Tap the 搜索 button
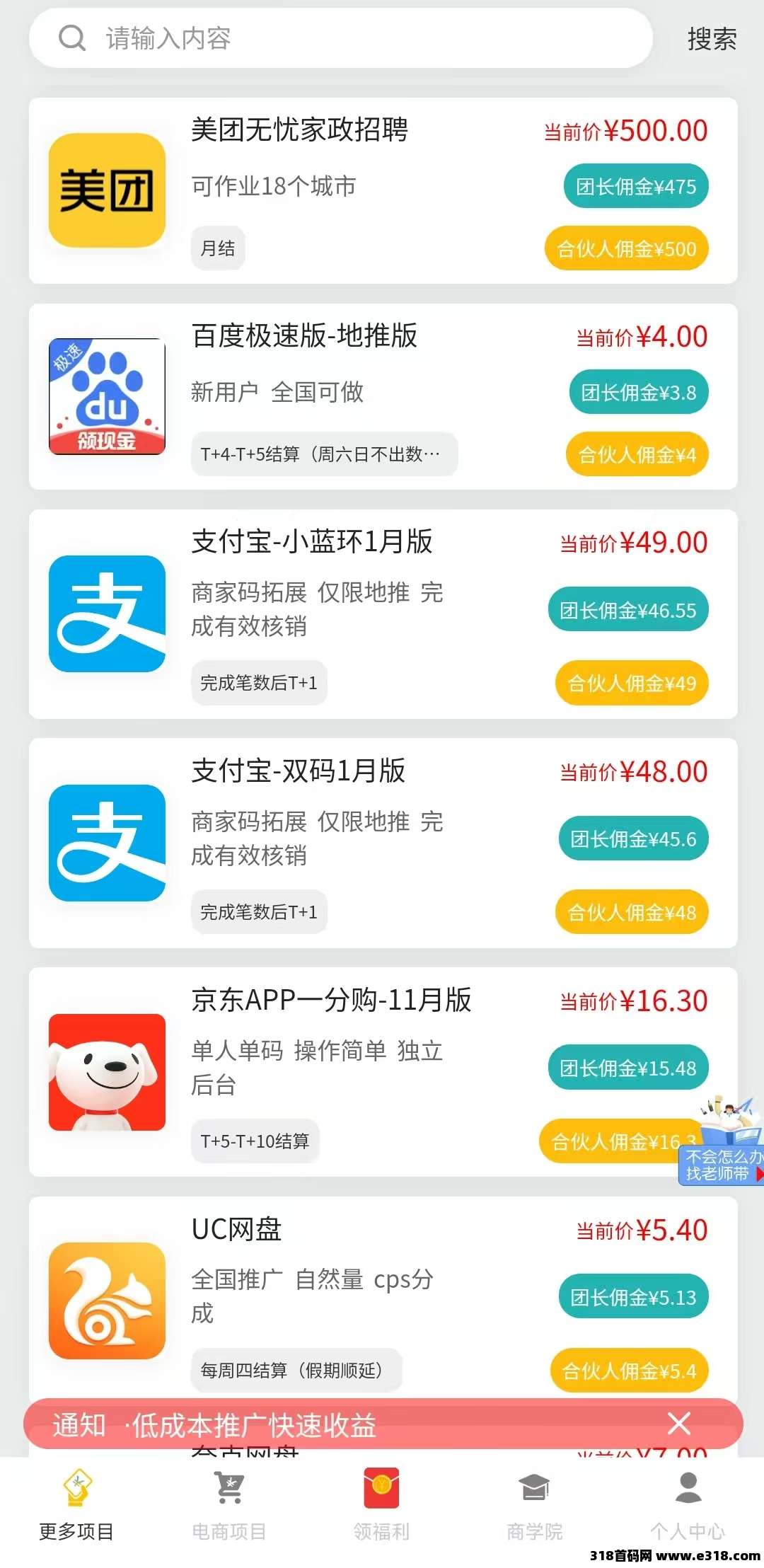The image size is (764, 1568). [712, 39]
